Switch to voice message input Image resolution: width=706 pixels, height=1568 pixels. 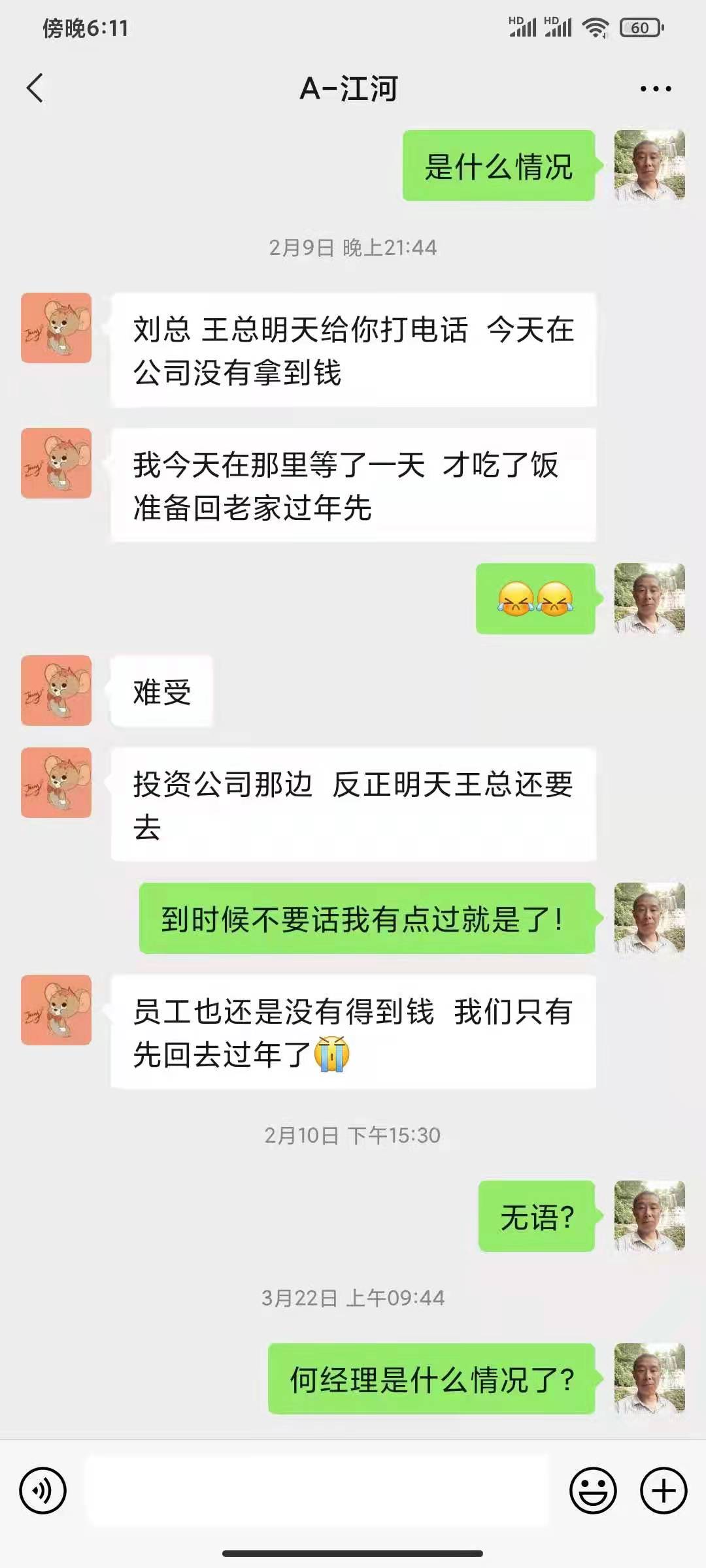pyautogui.click(x=43, y=1490)
